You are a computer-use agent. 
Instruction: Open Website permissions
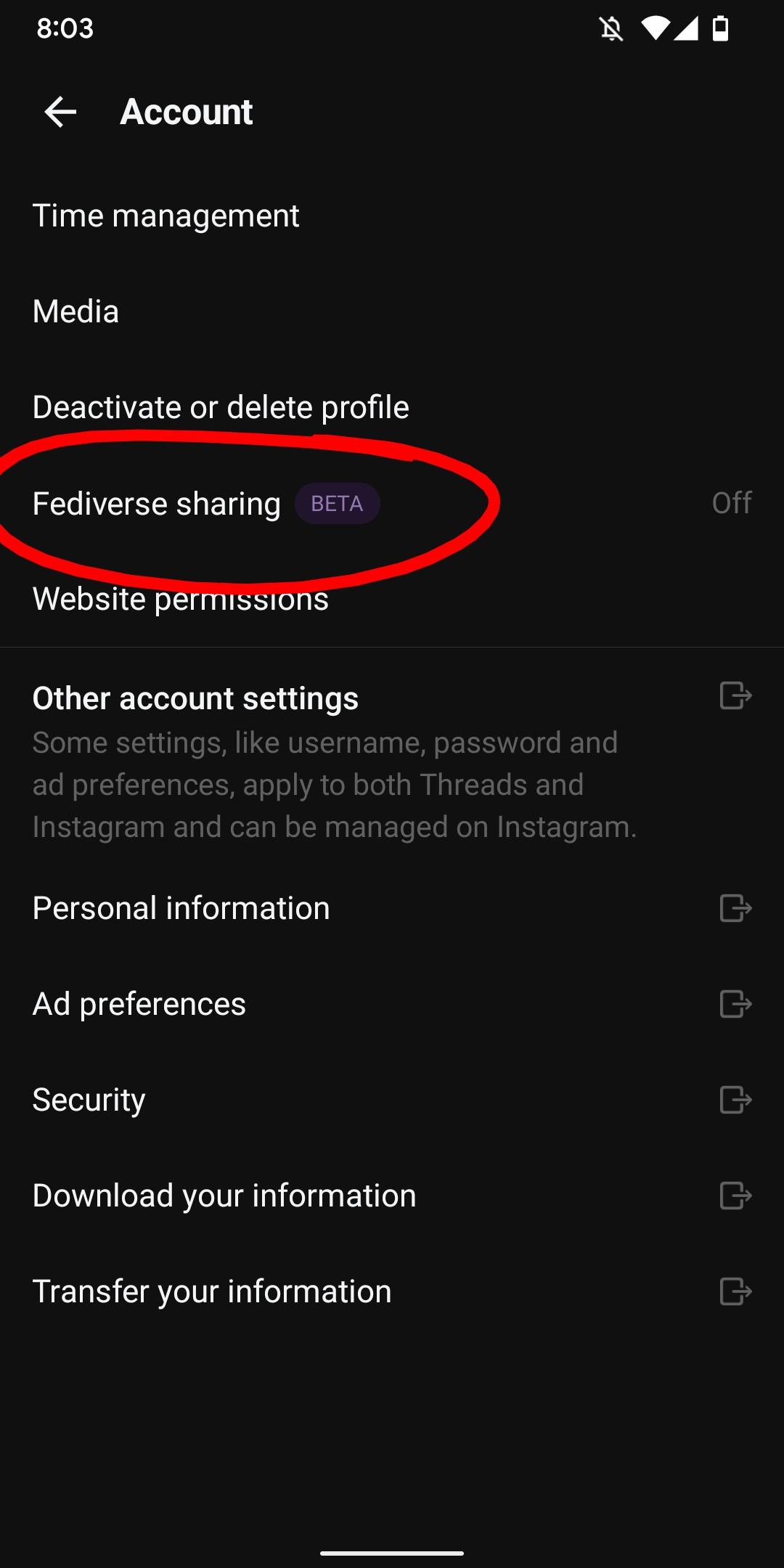pos(181,600)
